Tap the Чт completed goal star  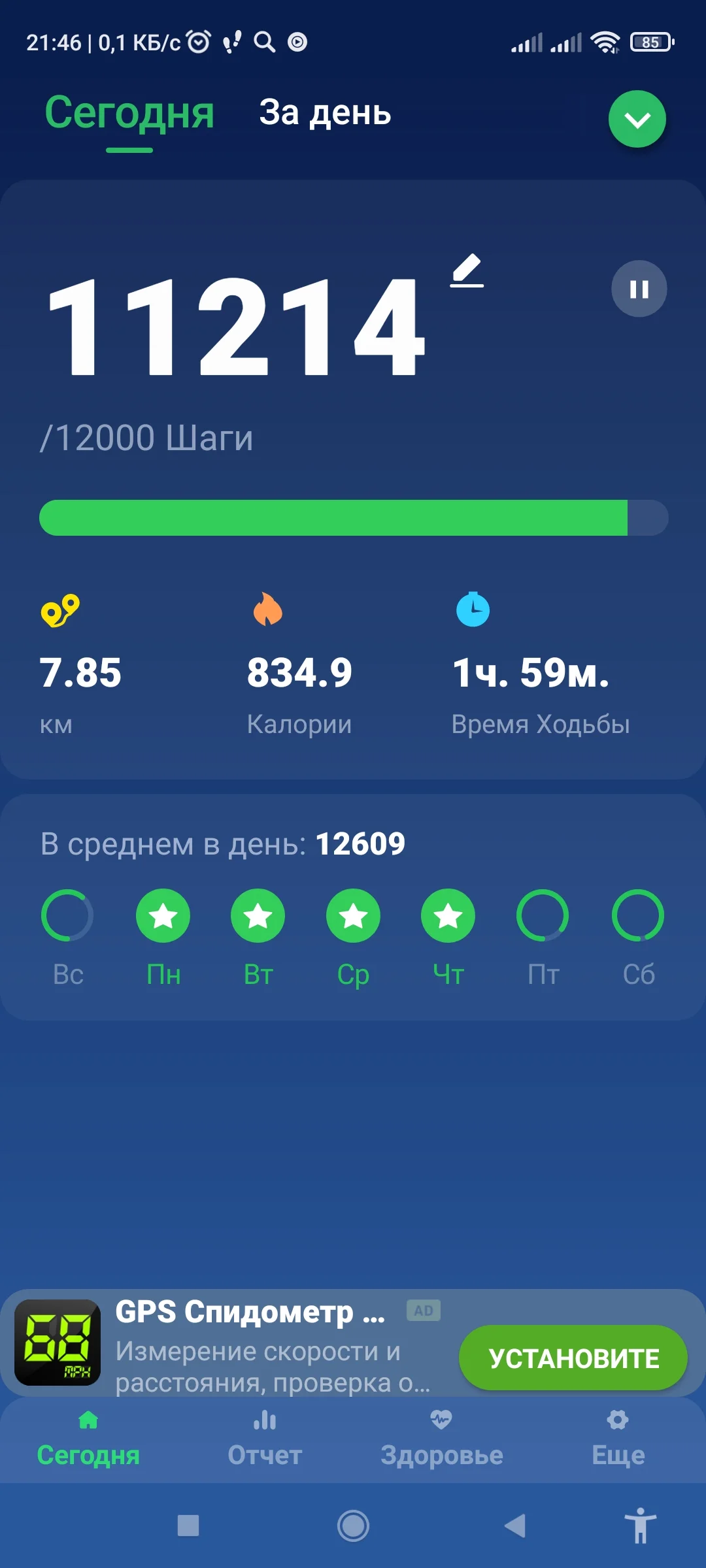point(447,916)
